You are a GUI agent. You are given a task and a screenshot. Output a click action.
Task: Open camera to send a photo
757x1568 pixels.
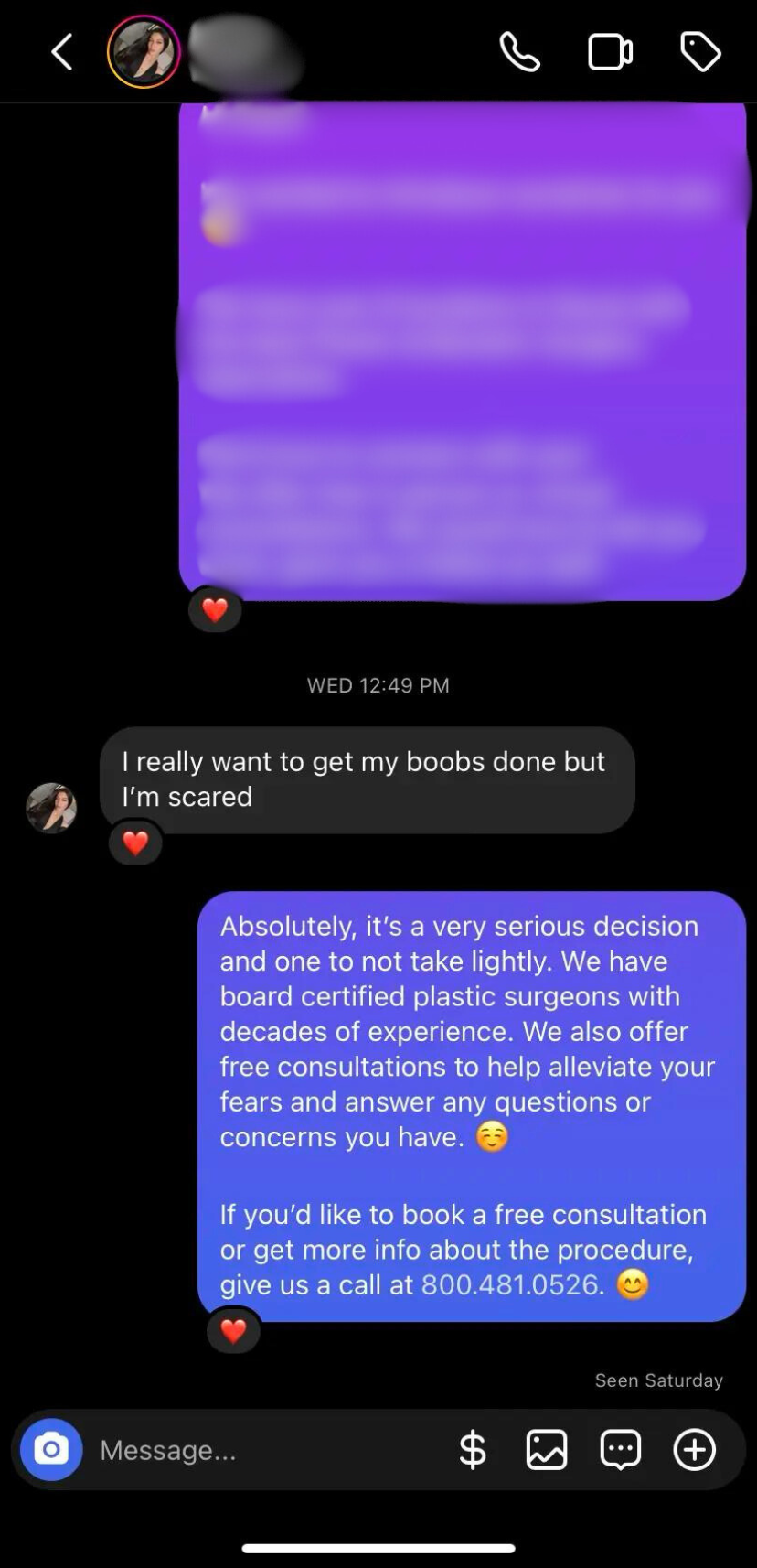[x=51, y=1450]
